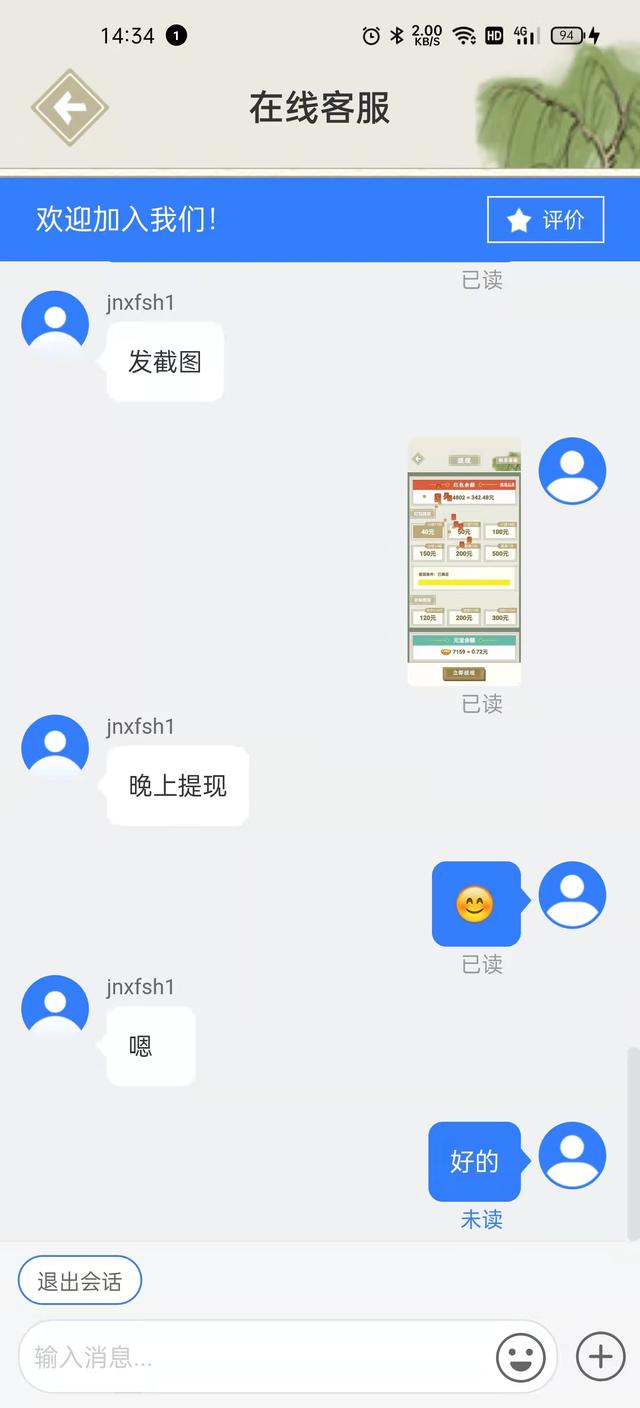
Task: Go back using the diamond arrow button
Action: [69, 107]
